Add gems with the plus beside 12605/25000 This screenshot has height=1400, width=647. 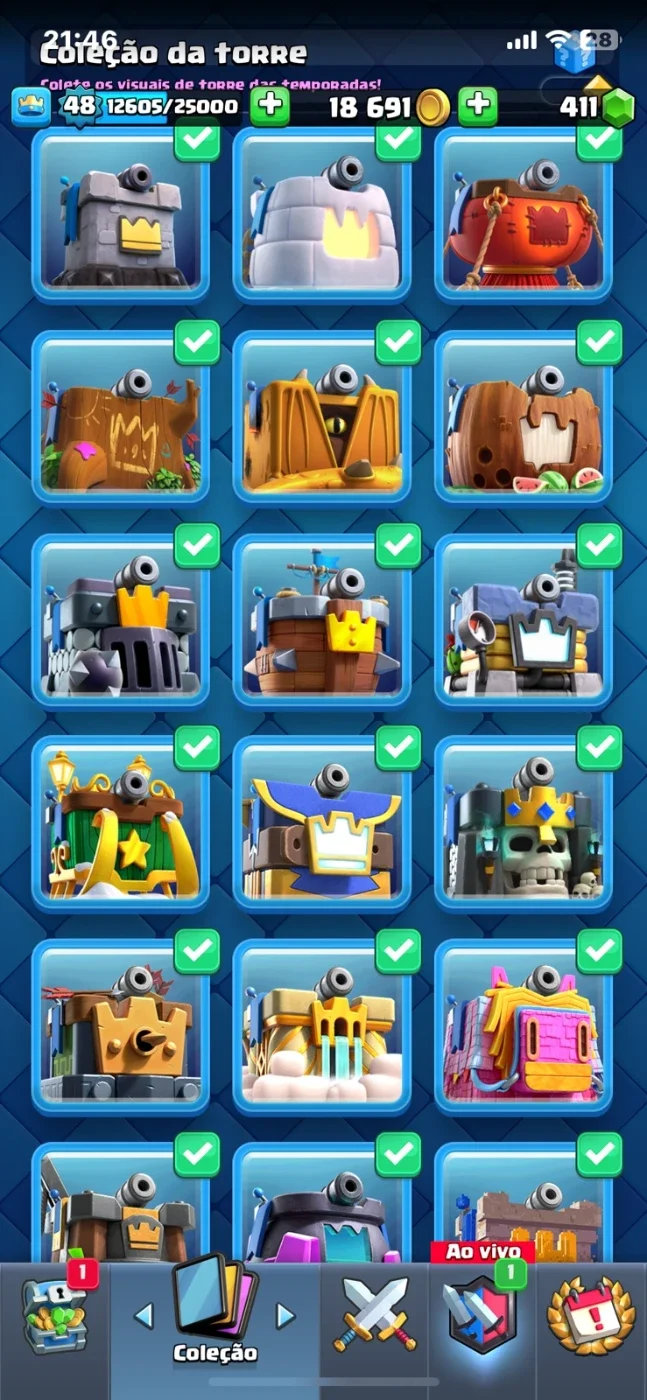coord(270,106)
